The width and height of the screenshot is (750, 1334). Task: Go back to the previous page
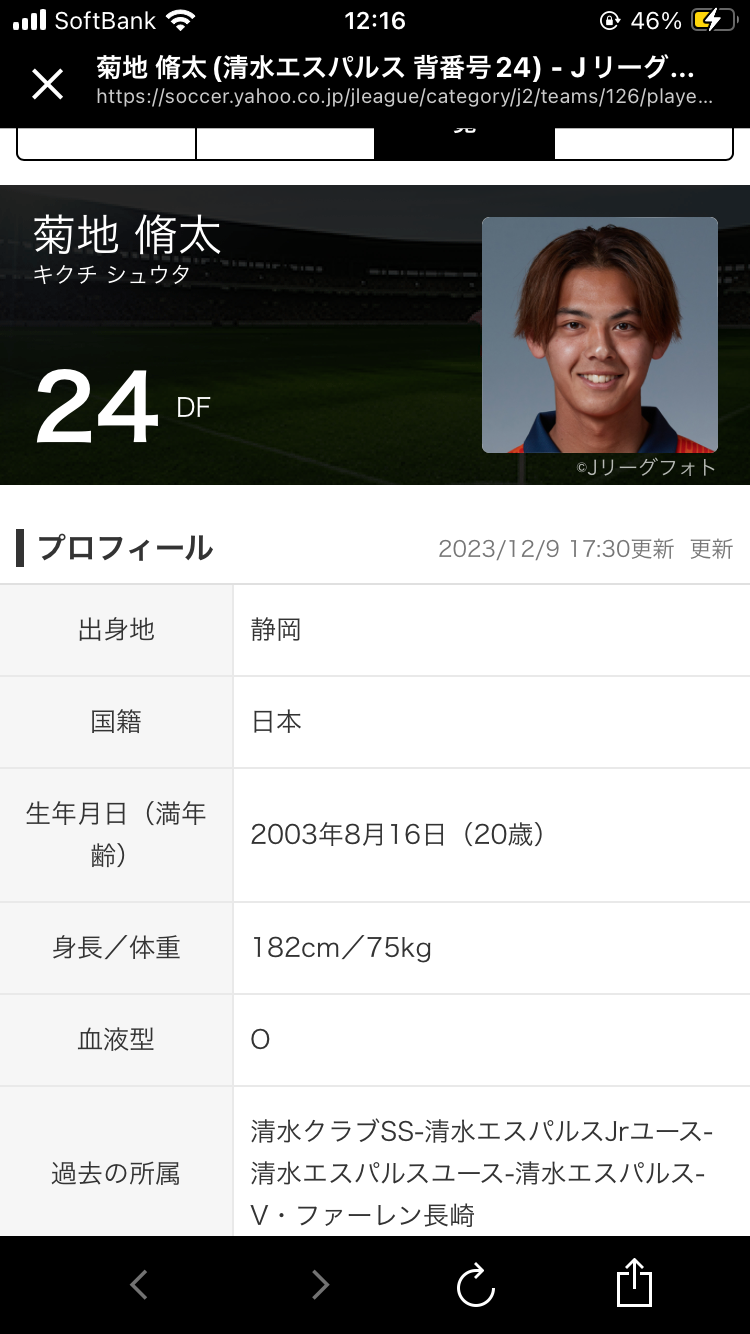pos(139,1285)
